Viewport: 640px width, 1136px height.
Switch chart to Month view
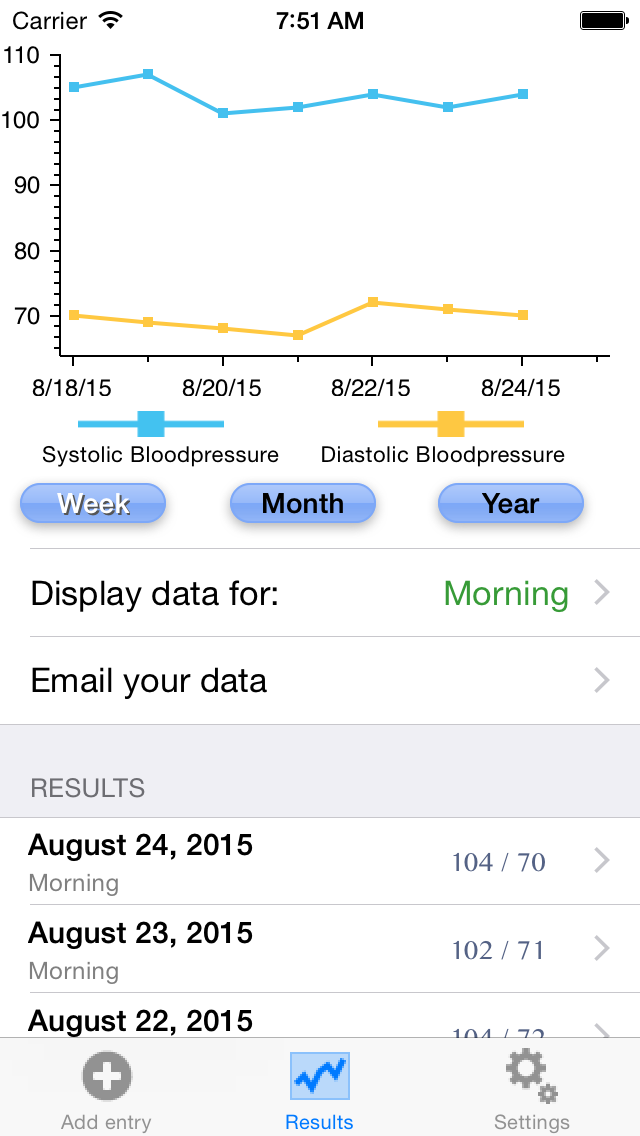[x=303, y=503]
